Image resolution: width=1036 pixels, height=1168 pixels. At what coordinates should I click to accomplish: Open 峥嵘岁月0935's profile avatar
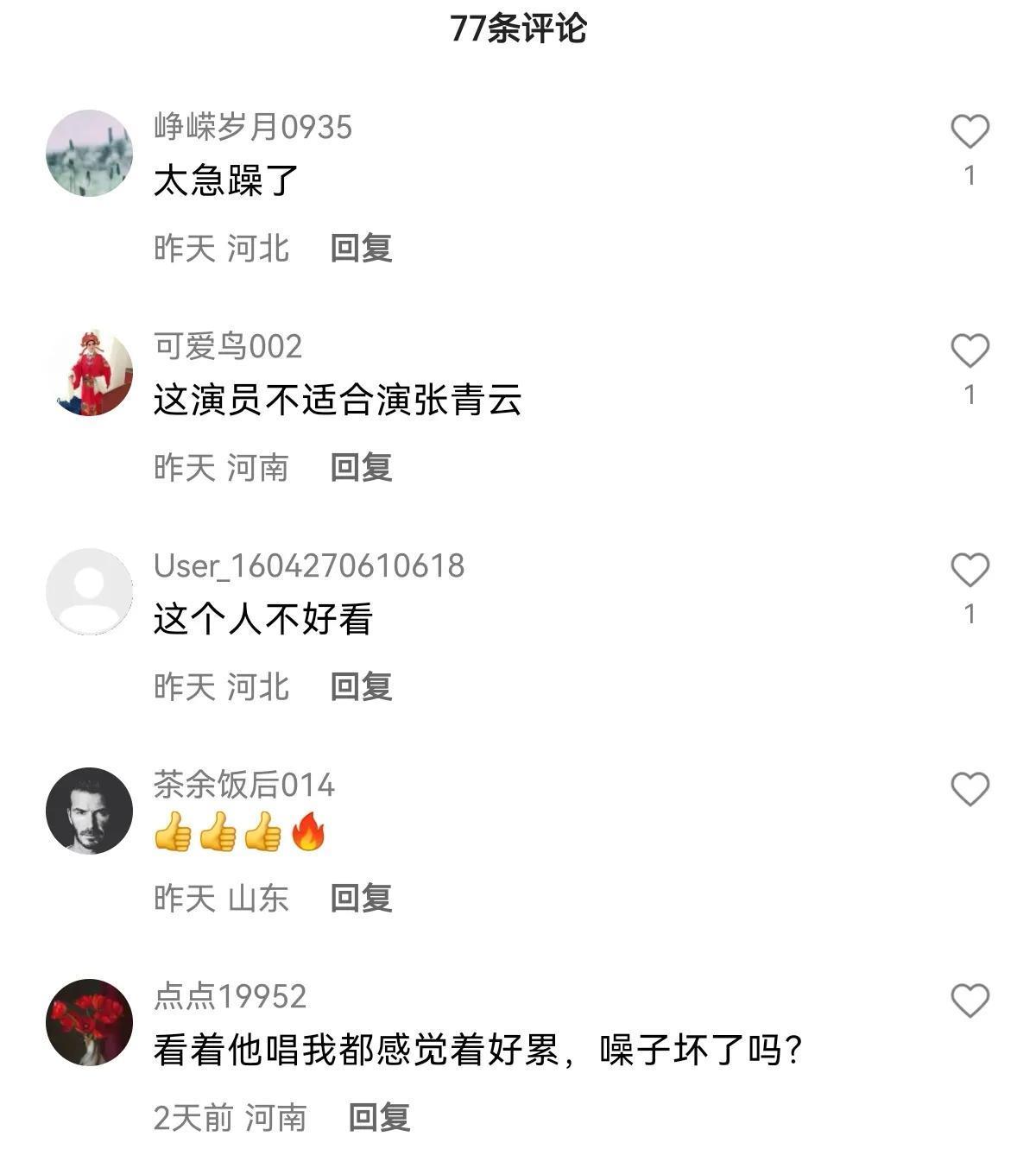pyautogui.click(x=89, y=154)
